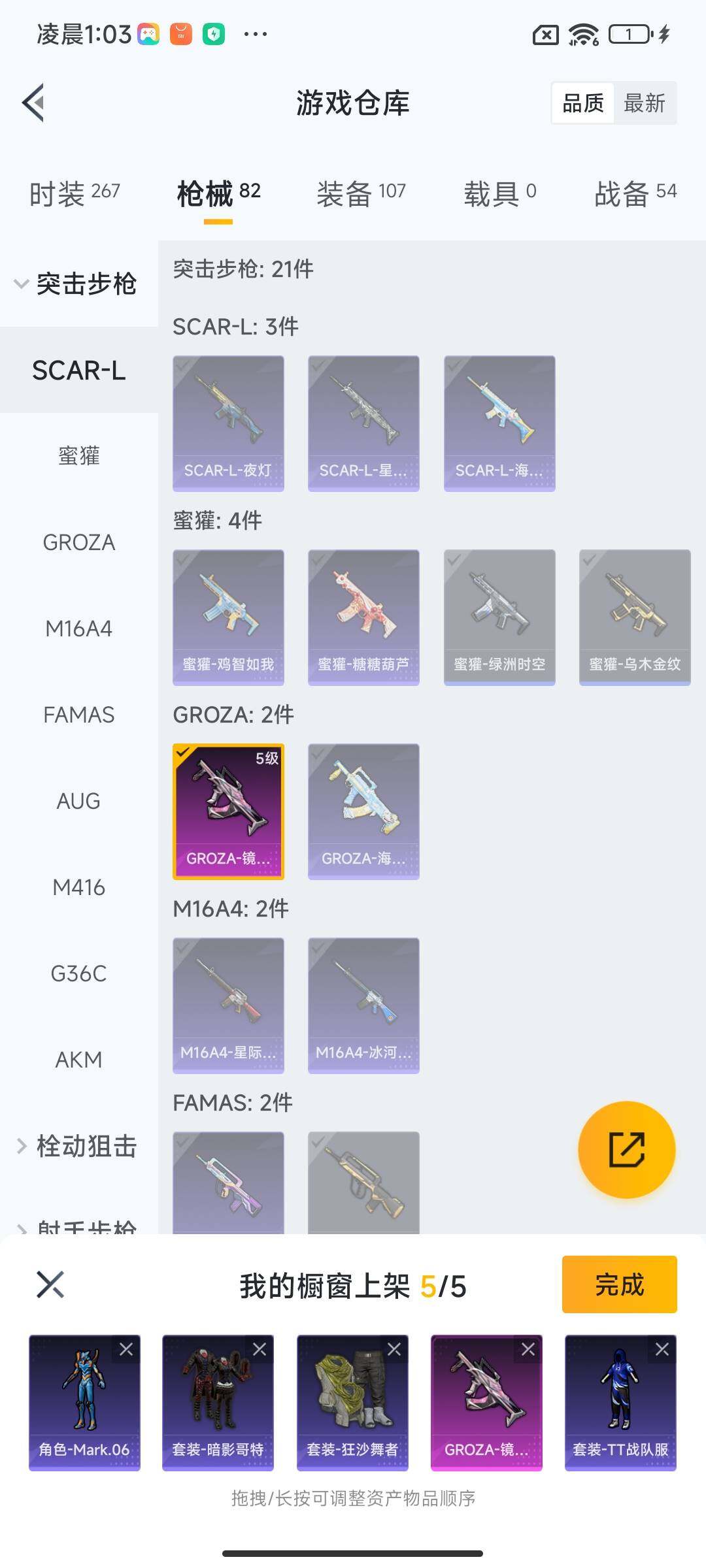Sort by 最新

(x=644, y=103)
